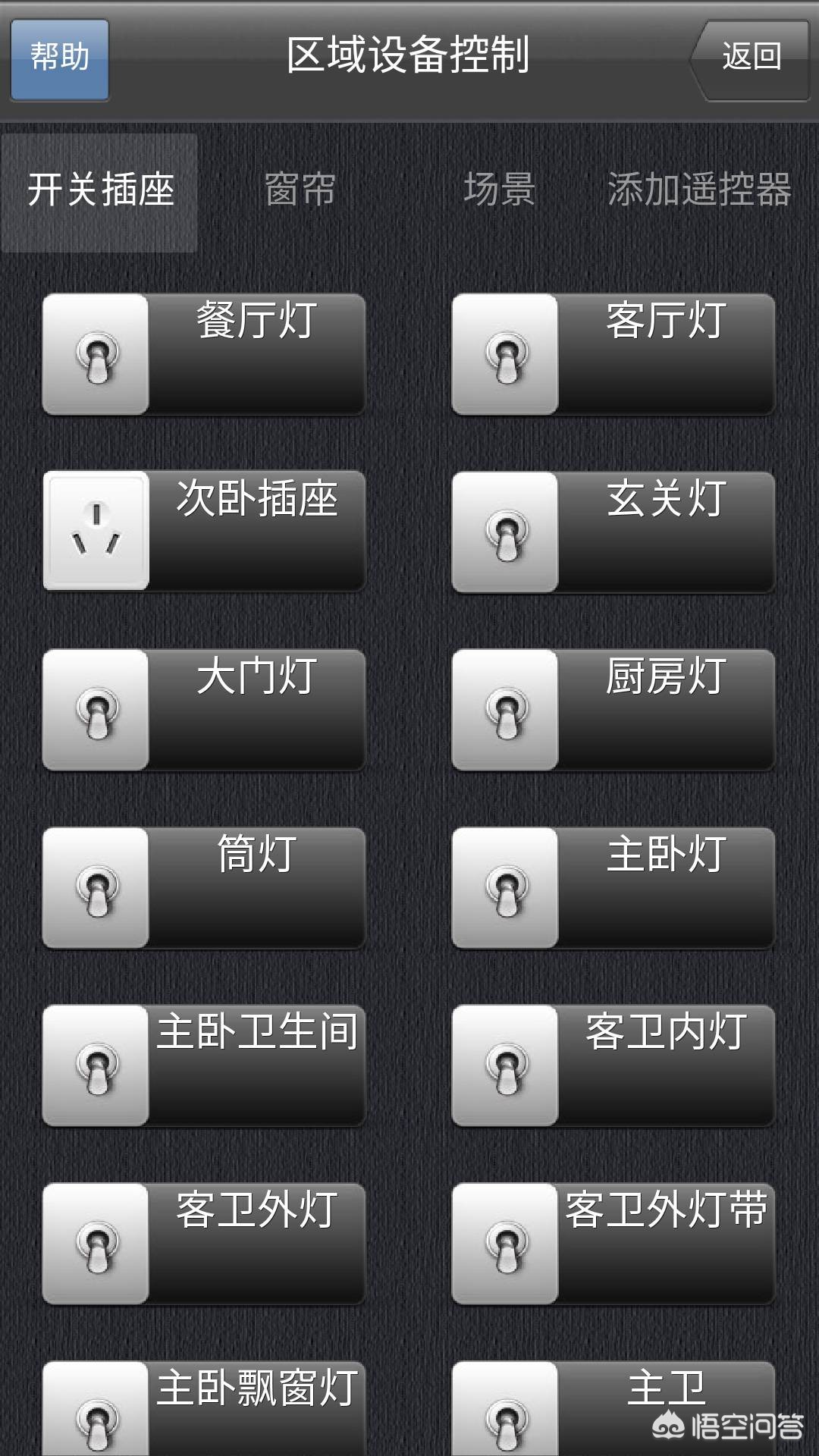Toggle the 筒灯 switch
Viewport: 819px width, 1456px height.
(96, 888)
